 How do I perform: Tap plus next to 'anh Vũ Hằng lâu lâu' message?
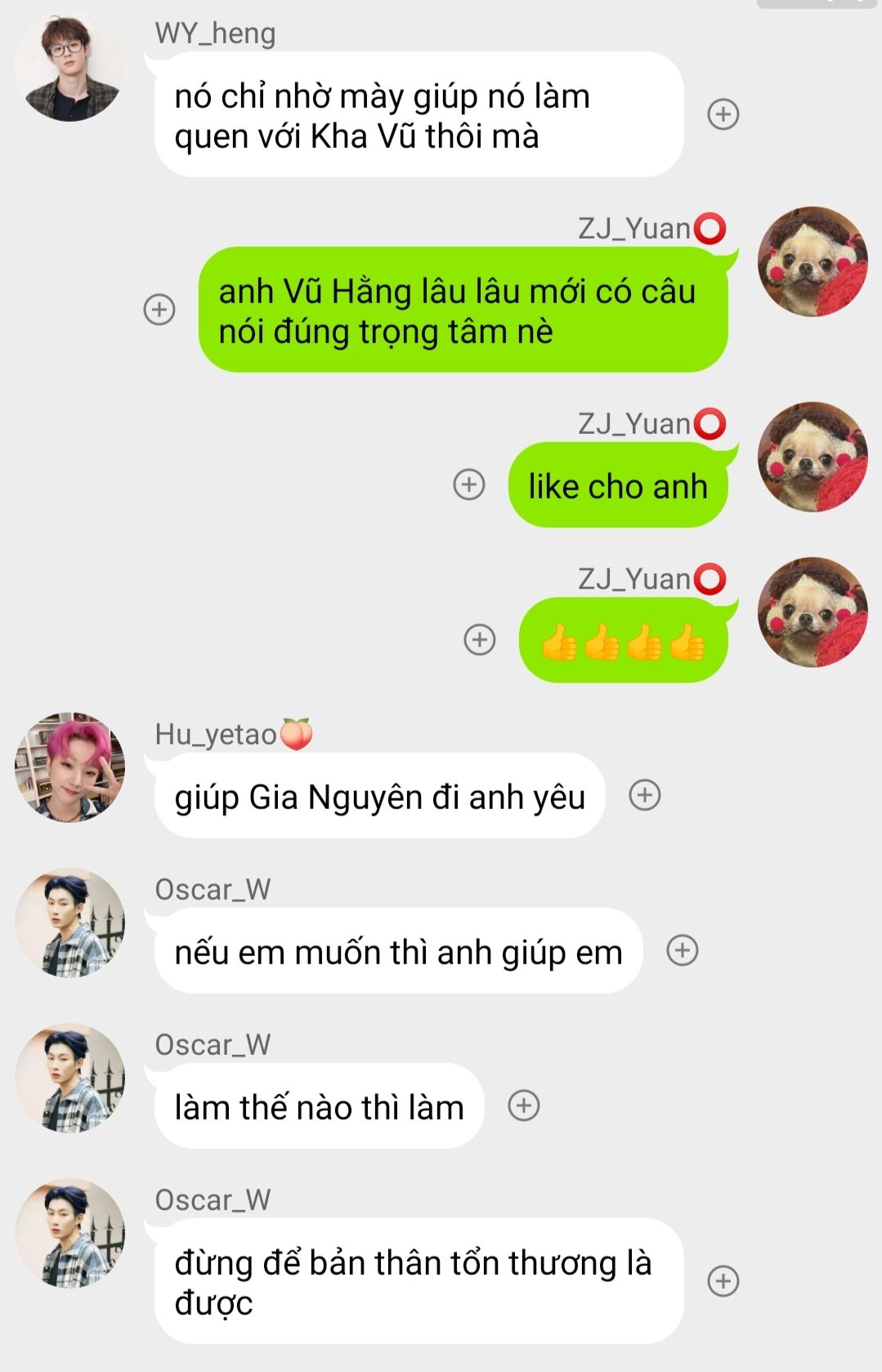(159, 310)
